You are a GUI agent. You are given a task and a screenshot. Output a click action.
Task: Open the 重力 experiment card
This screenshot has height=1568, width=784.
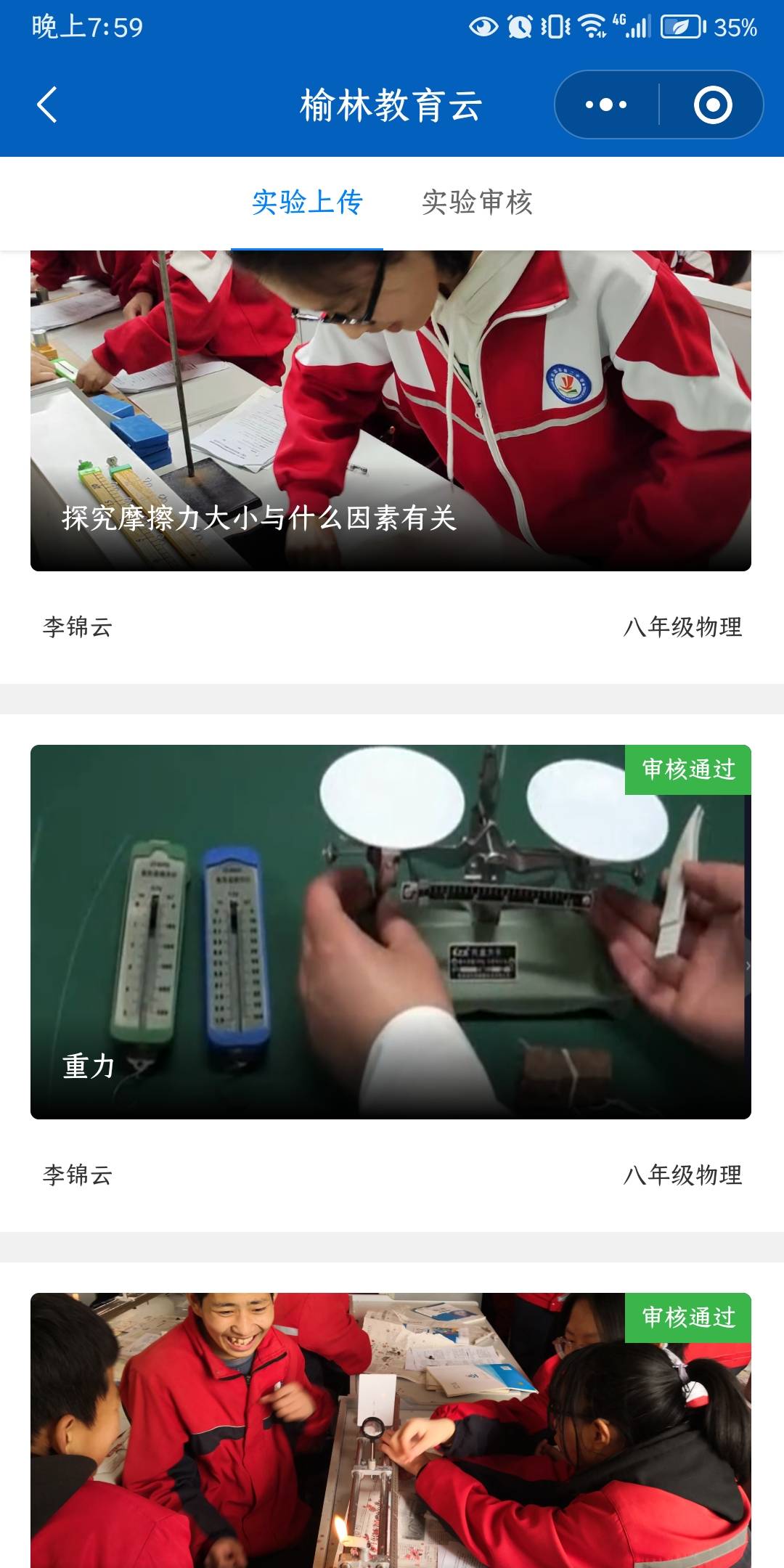[x=391, y=931]
